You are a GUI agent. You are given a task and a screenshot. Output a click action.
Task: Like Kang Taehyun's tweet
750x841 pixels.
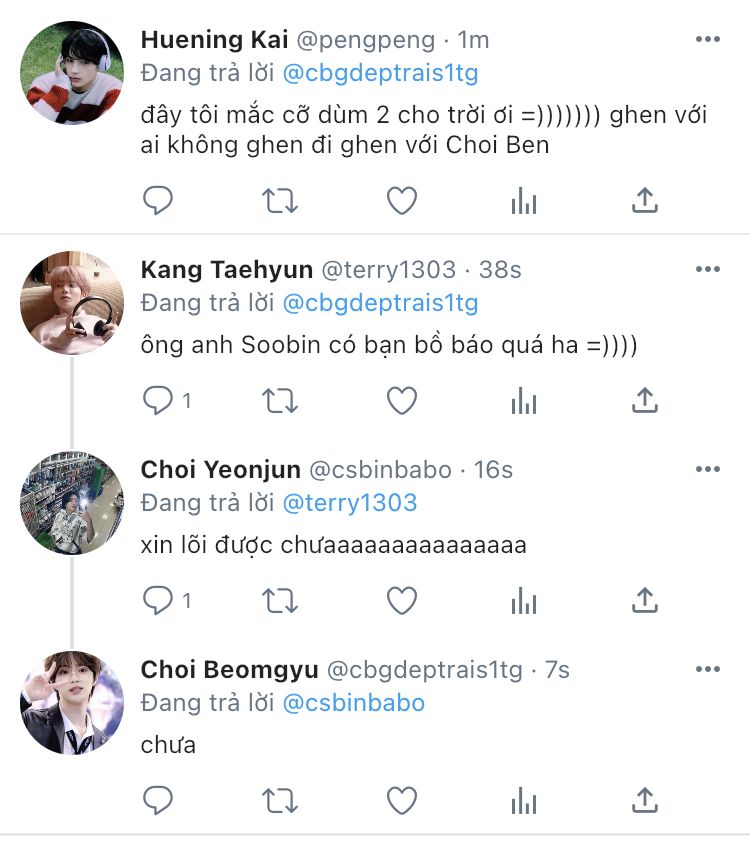pyautogui.click(x=402, y=401)
